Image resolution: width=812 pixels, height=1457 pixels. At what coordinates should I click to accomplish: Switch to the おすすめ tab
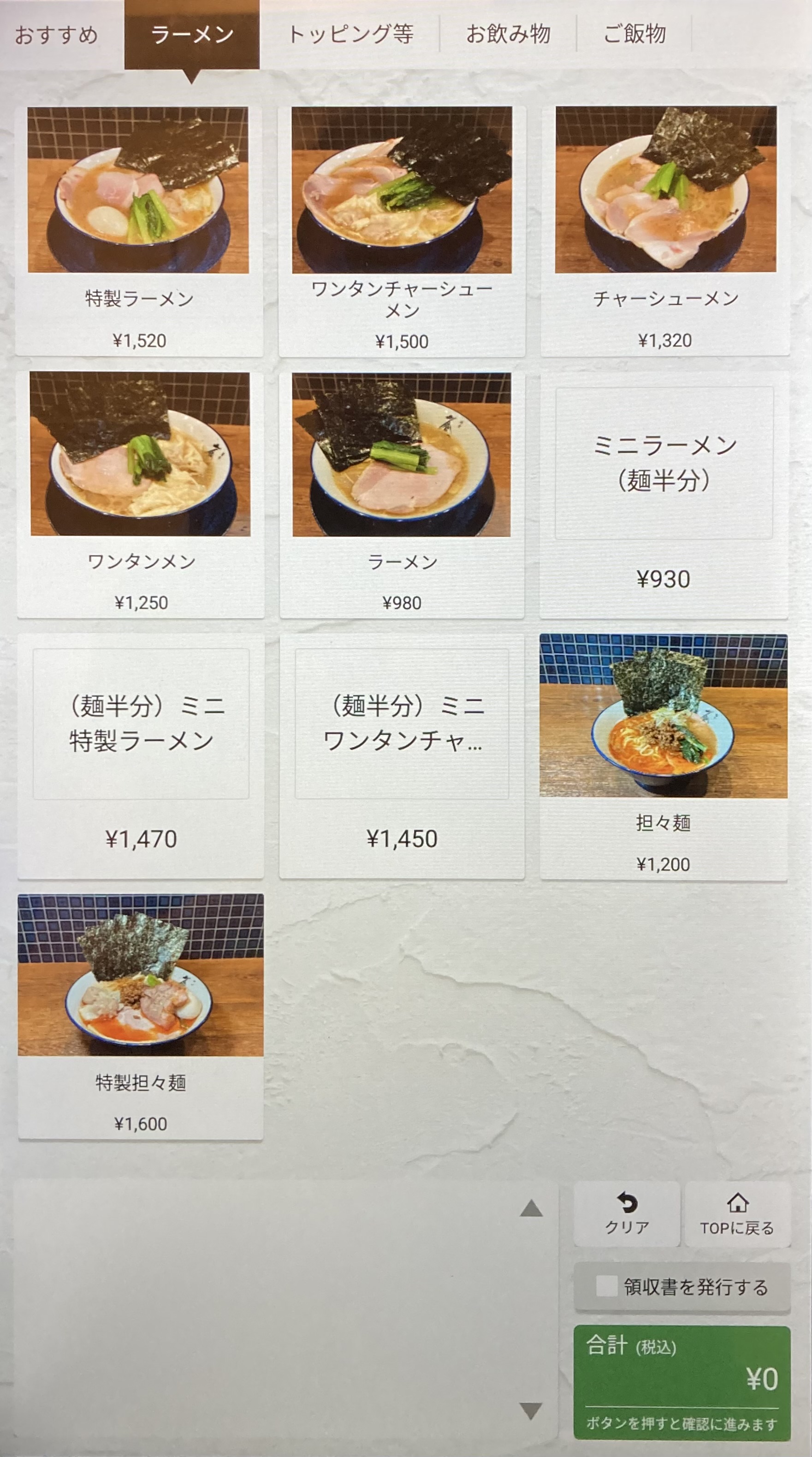point(57,35)
